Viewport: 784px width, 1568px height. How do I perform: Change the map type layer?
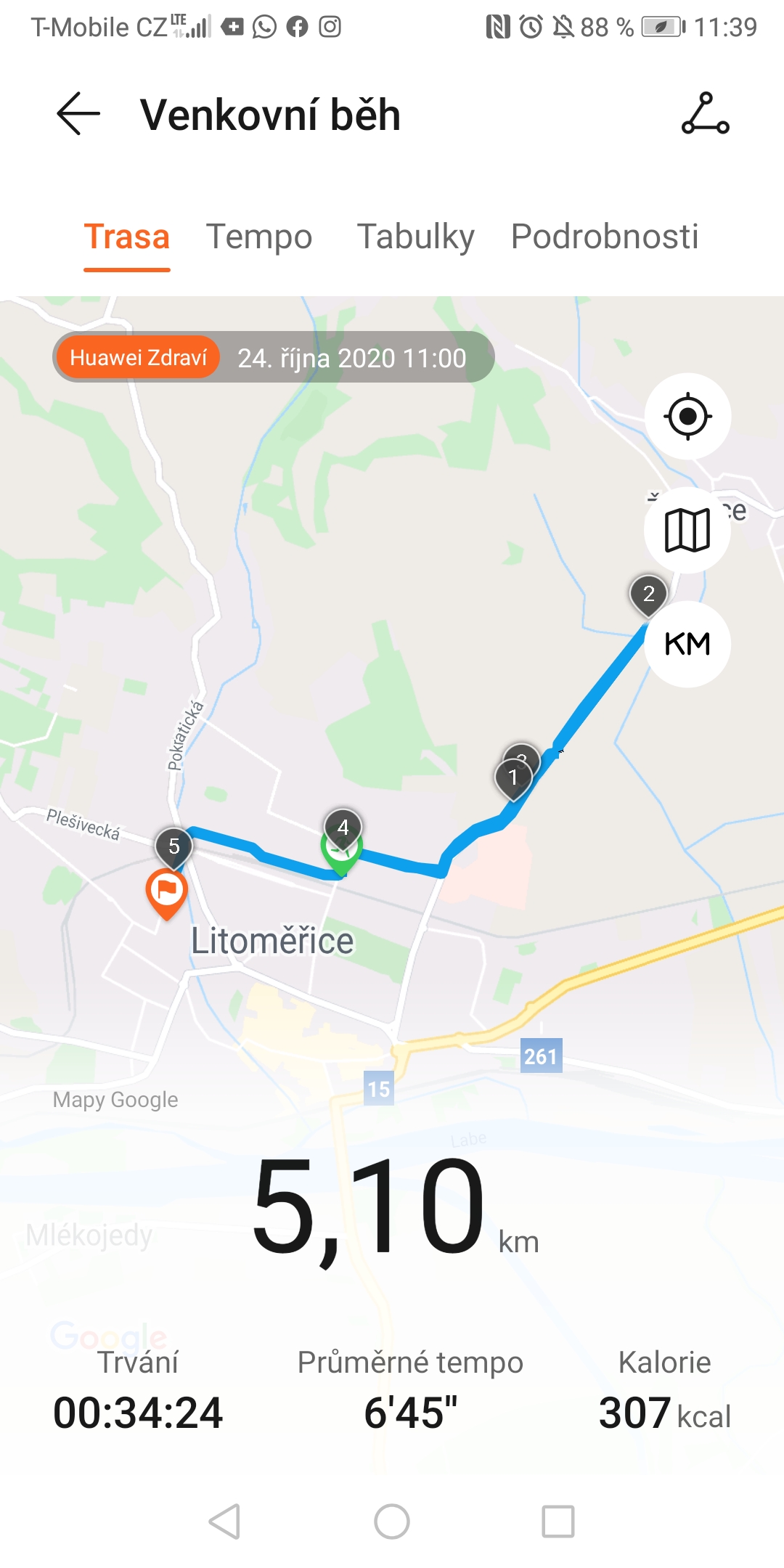coord(687,531)
